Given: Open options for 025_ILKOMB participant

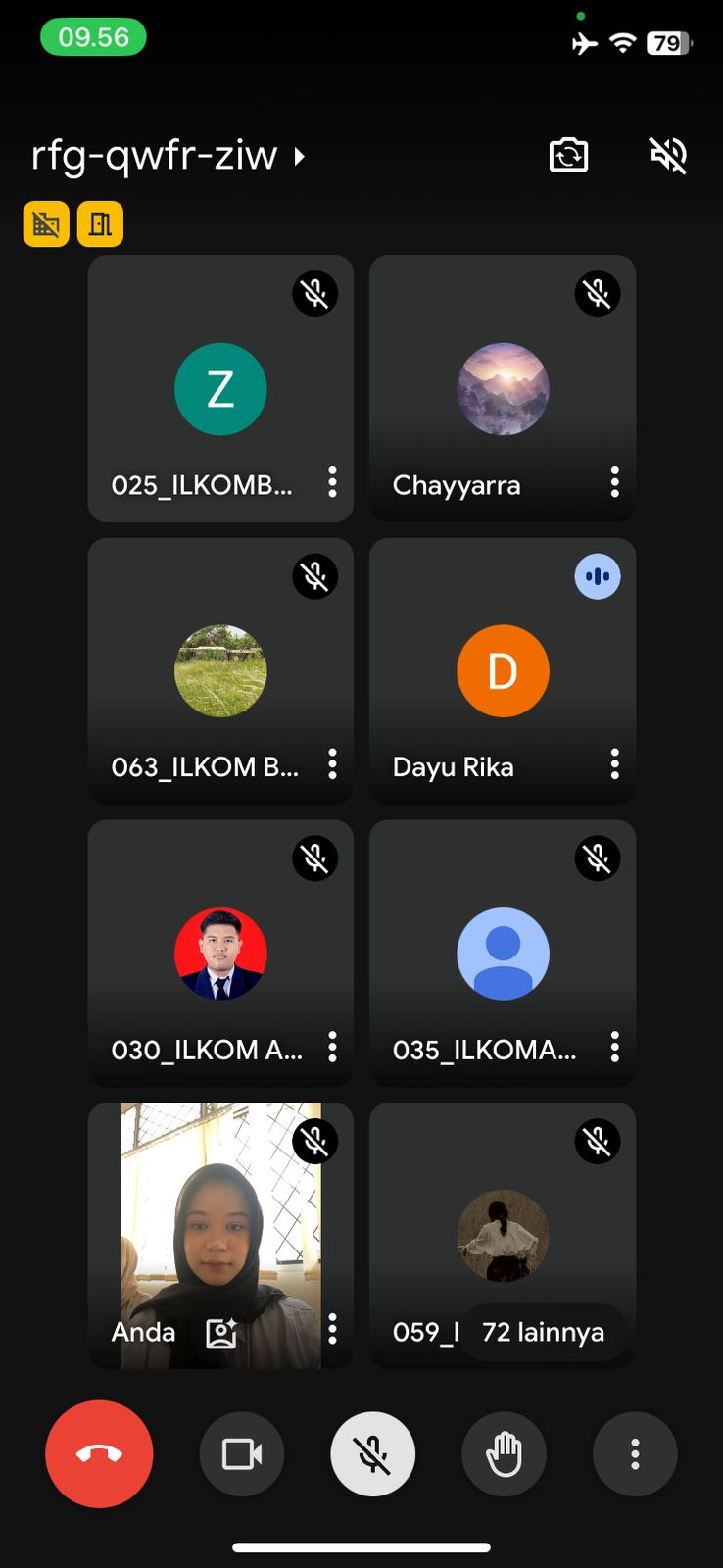Looking at the screenshot, I should (333, 482).
